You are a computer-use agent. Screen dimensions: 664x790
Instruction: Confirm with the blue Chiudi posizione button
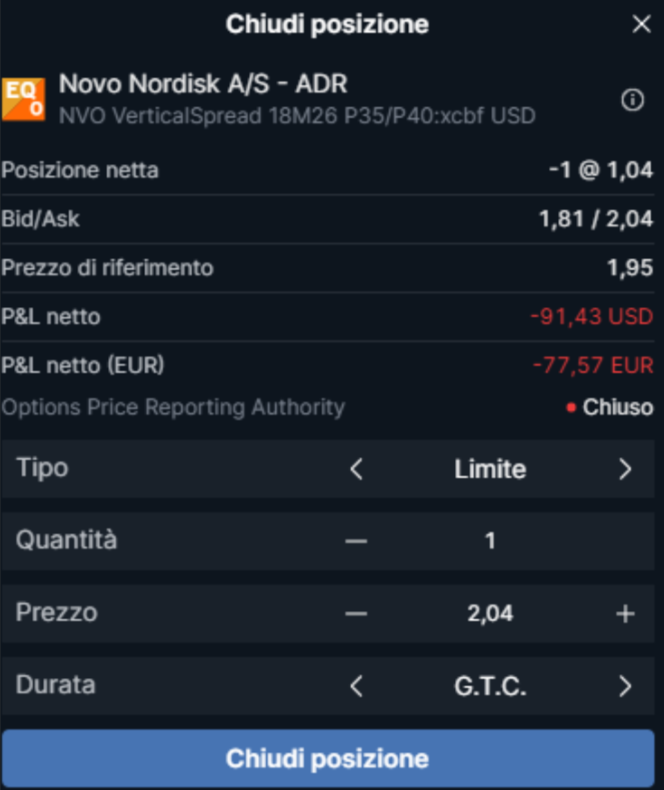(328, 758)
